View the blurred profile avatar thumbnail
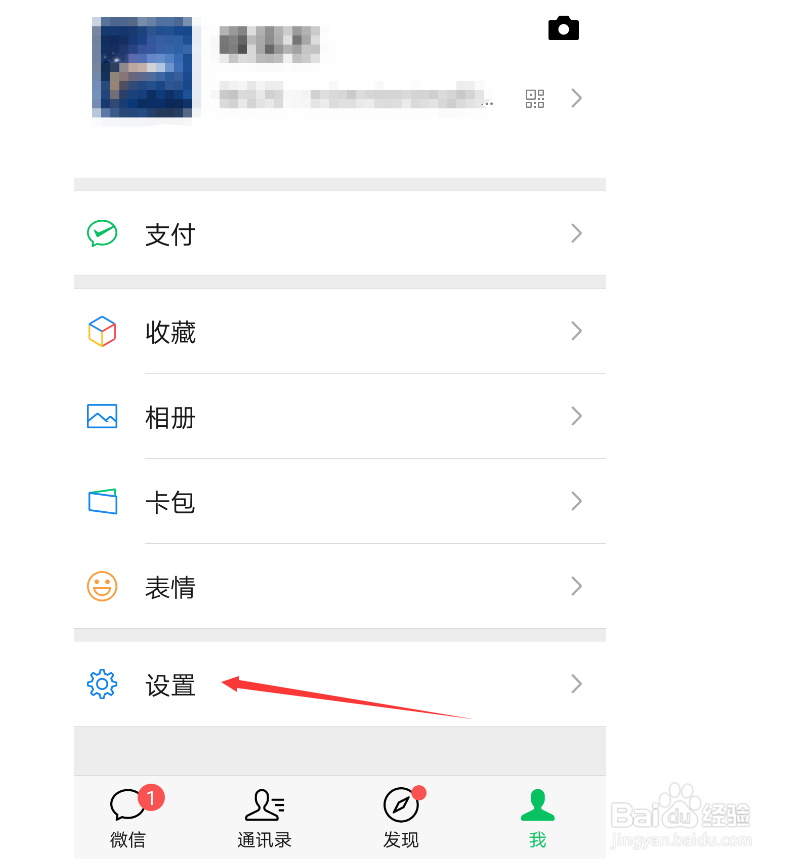The height and width of the screenshot is (868, 796). click(x=144, y=67)
